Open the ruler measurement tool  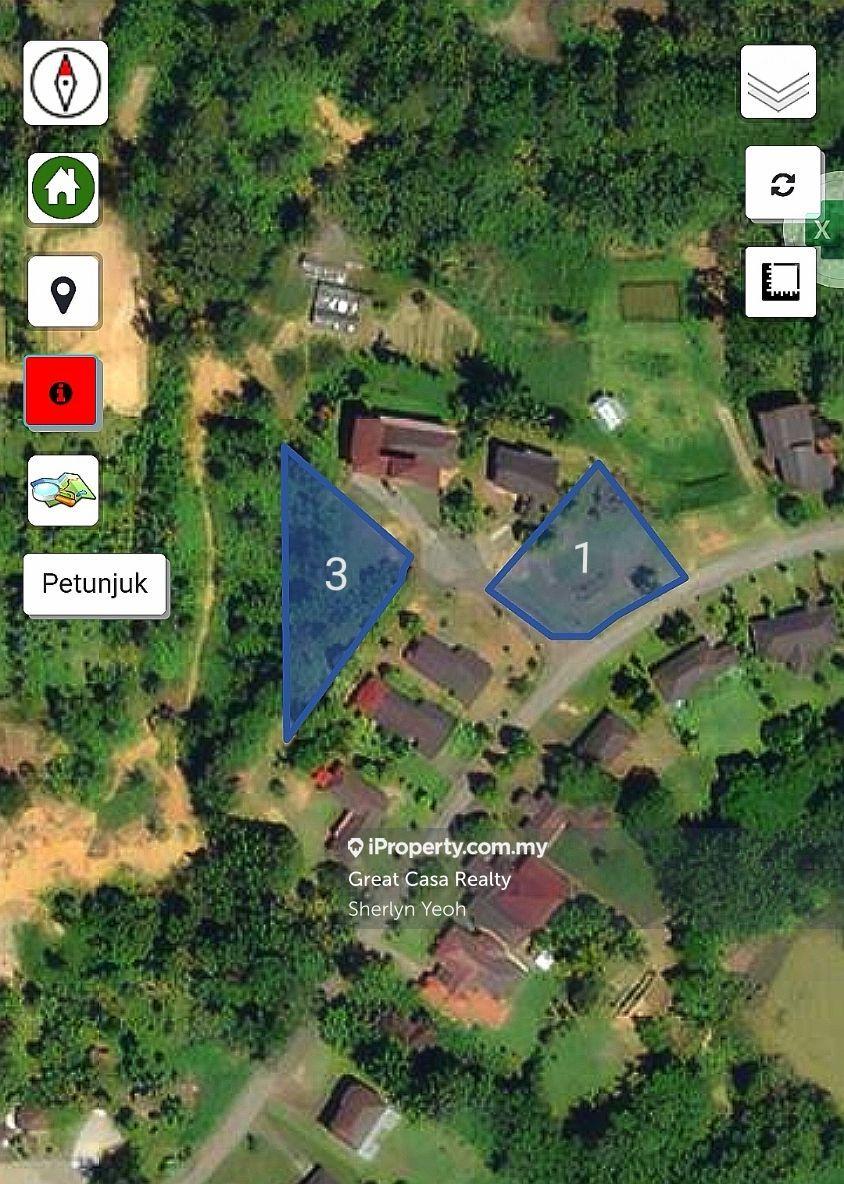click(783, 283)
